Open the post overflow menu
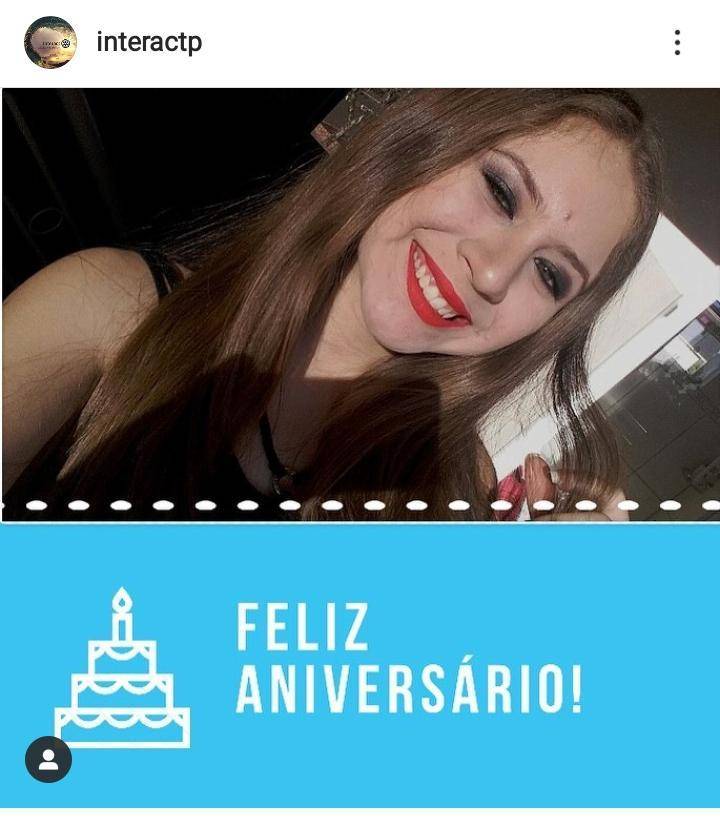 (677, 43)
